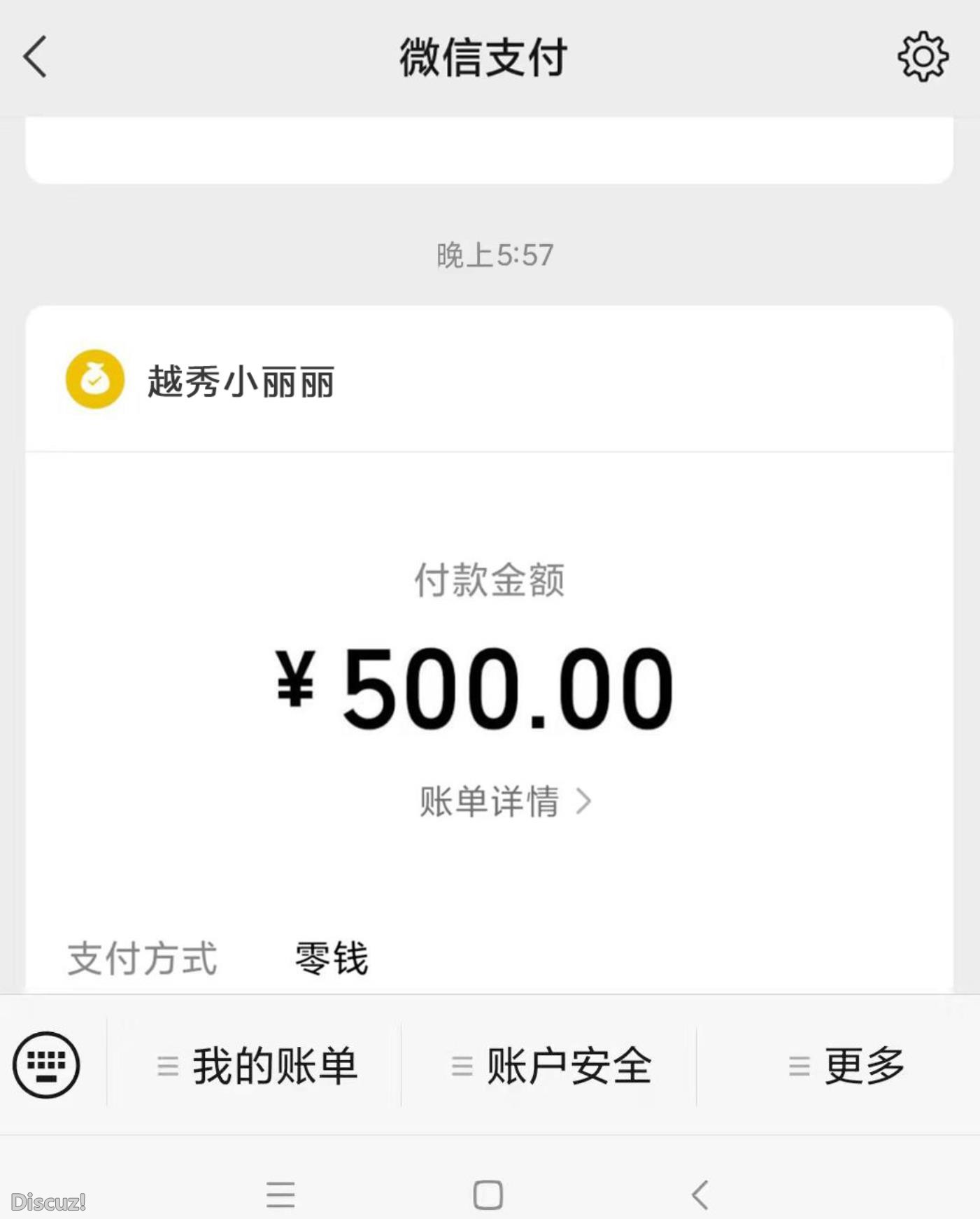Click the back arrow to leave 微信支付
The image size is (980, 1219).
point(34,59)
